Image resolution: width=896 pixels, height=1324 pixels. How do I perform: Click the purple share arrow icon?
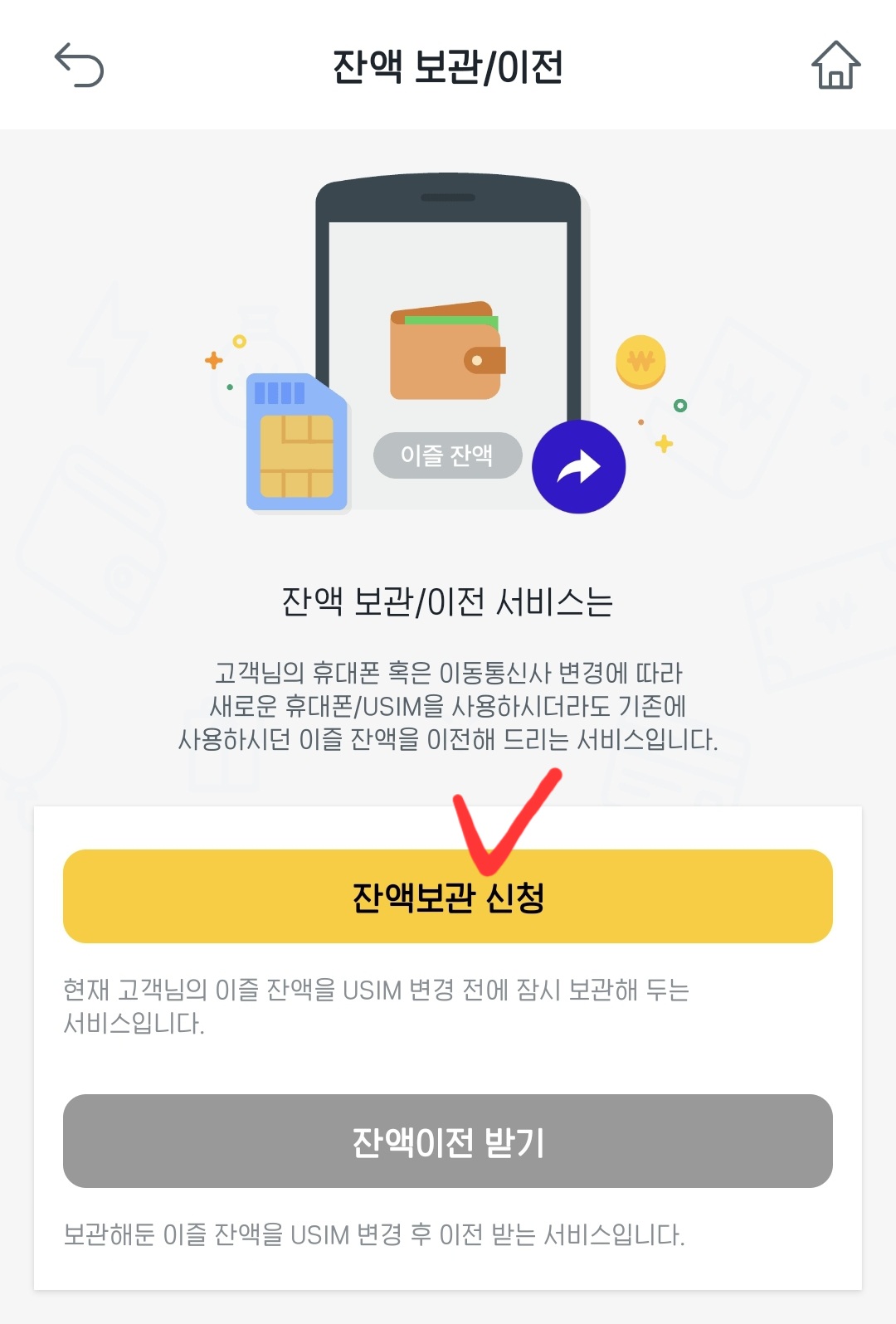(x=579, y=466)
